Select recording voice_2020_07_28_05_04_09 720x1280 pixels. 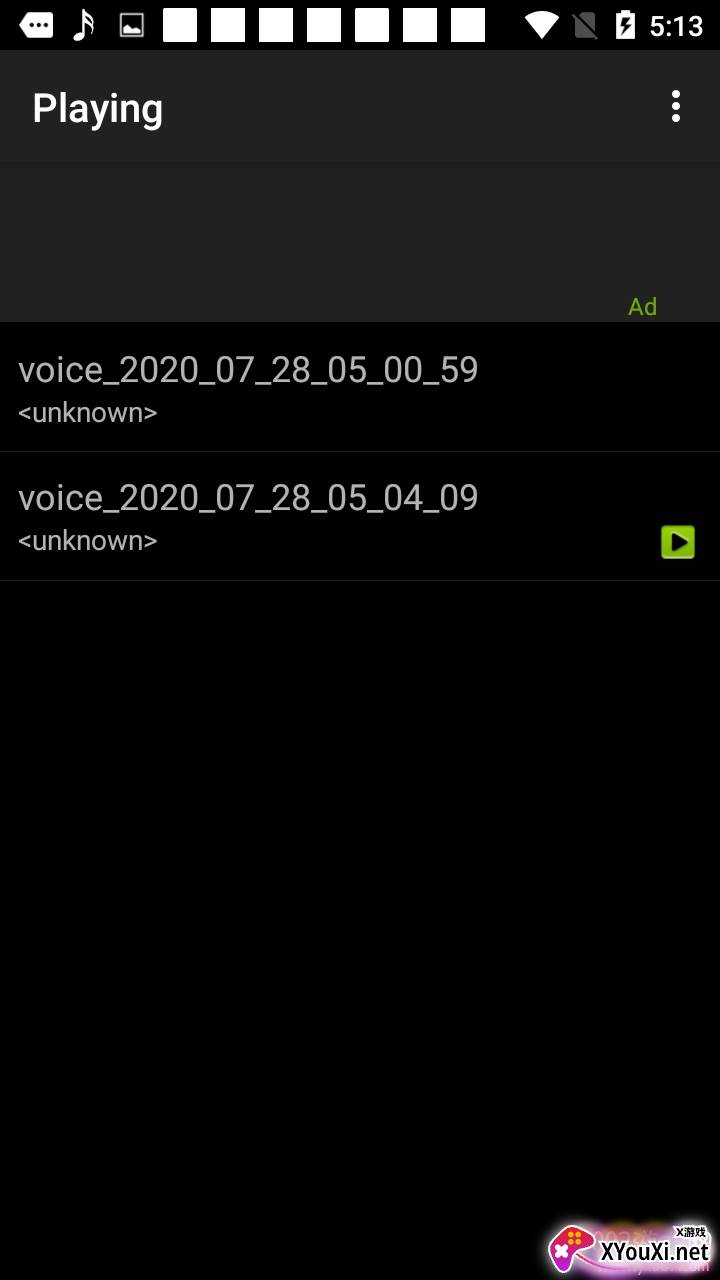pos(248,514)
